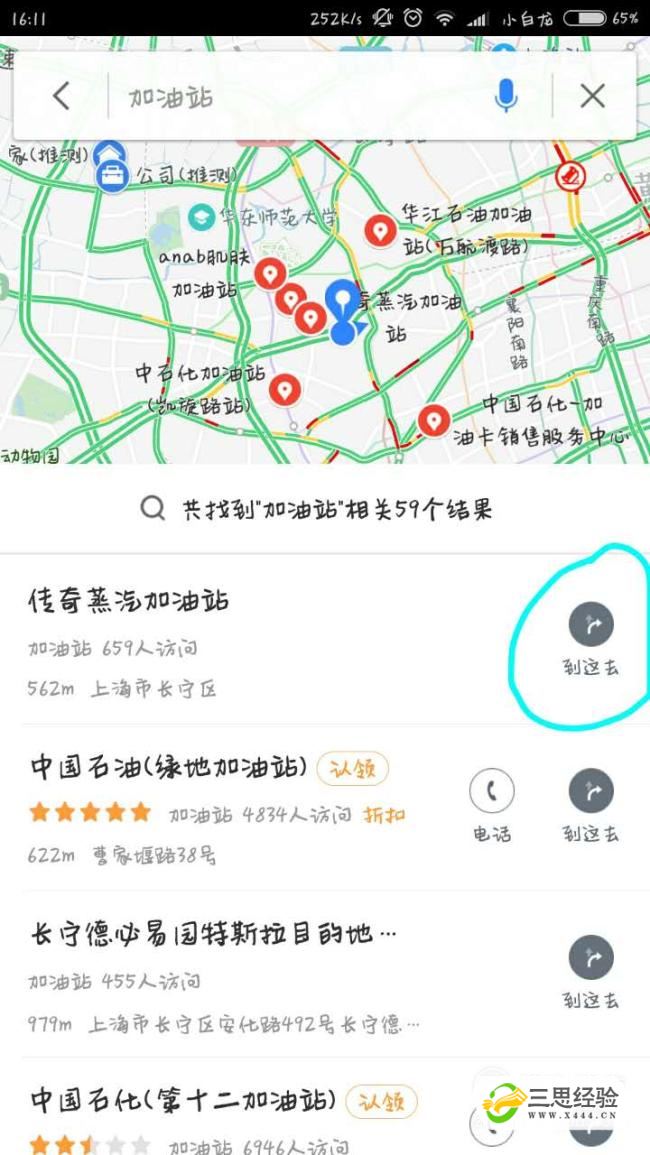Viewport: 650px width, 1155px height.
Task: Go back using the top arrow
Action: 61,96
